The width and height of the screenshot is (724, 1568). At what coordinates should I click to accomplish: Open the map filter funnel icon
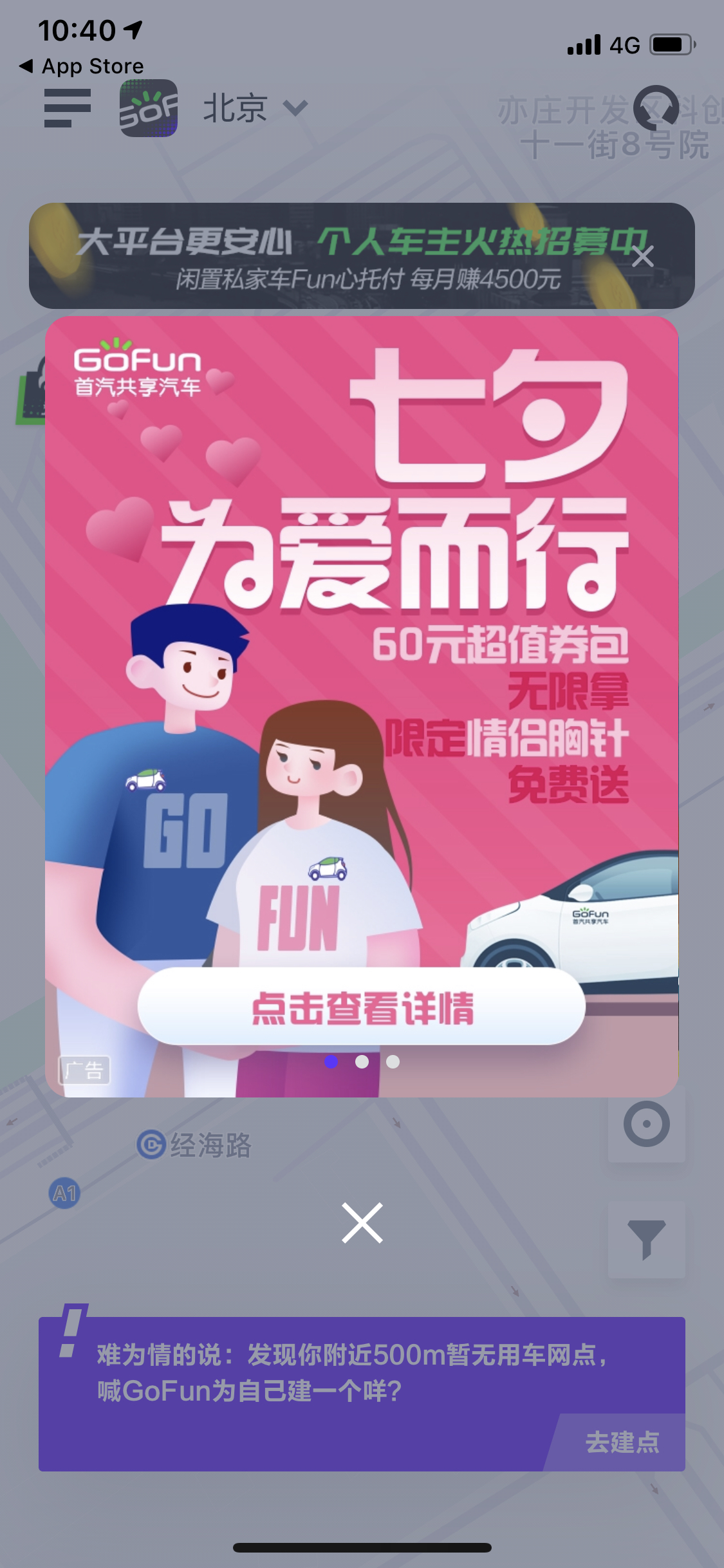[x=647, y=1239]
